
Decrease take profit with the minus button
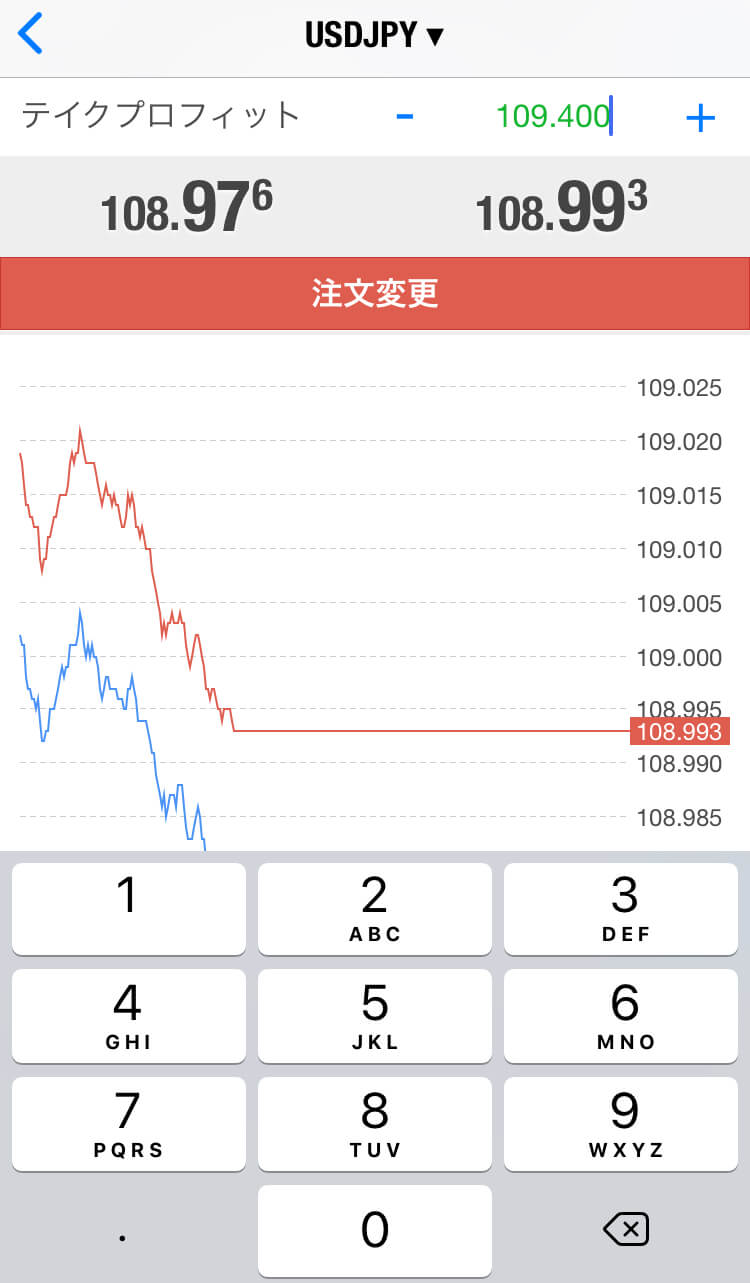(404, 116)
